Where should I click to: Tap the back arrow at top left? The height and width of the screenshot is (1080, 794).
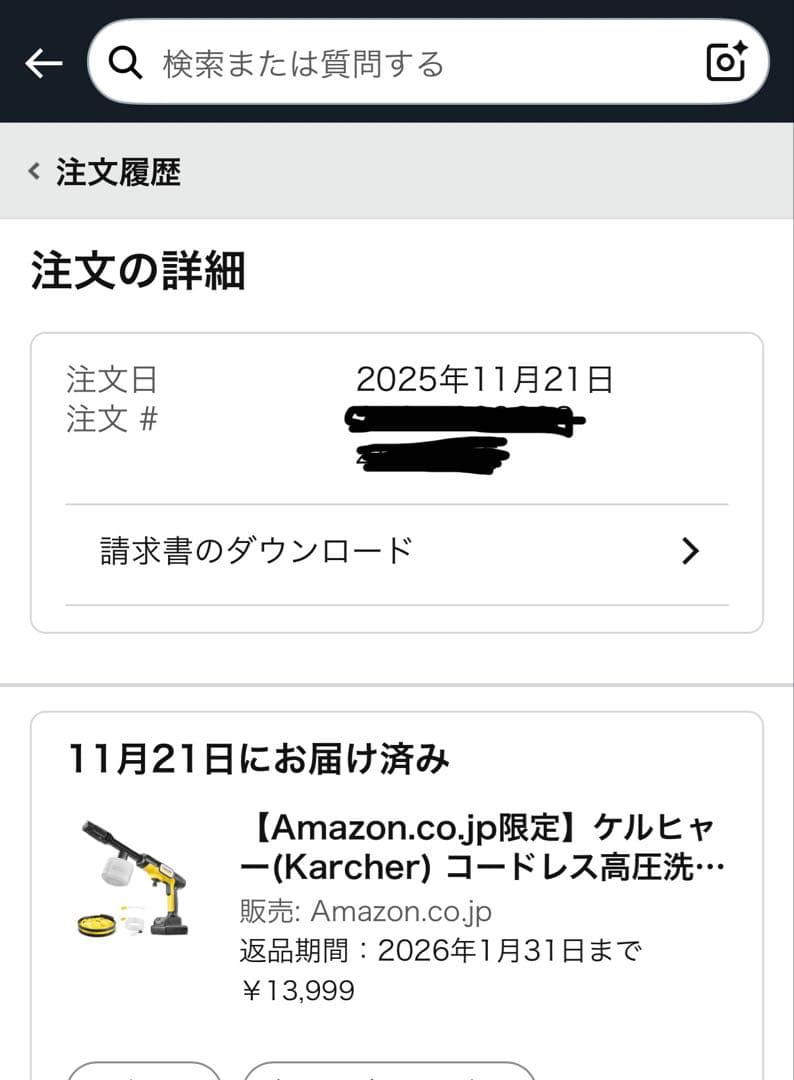[42, 62]
